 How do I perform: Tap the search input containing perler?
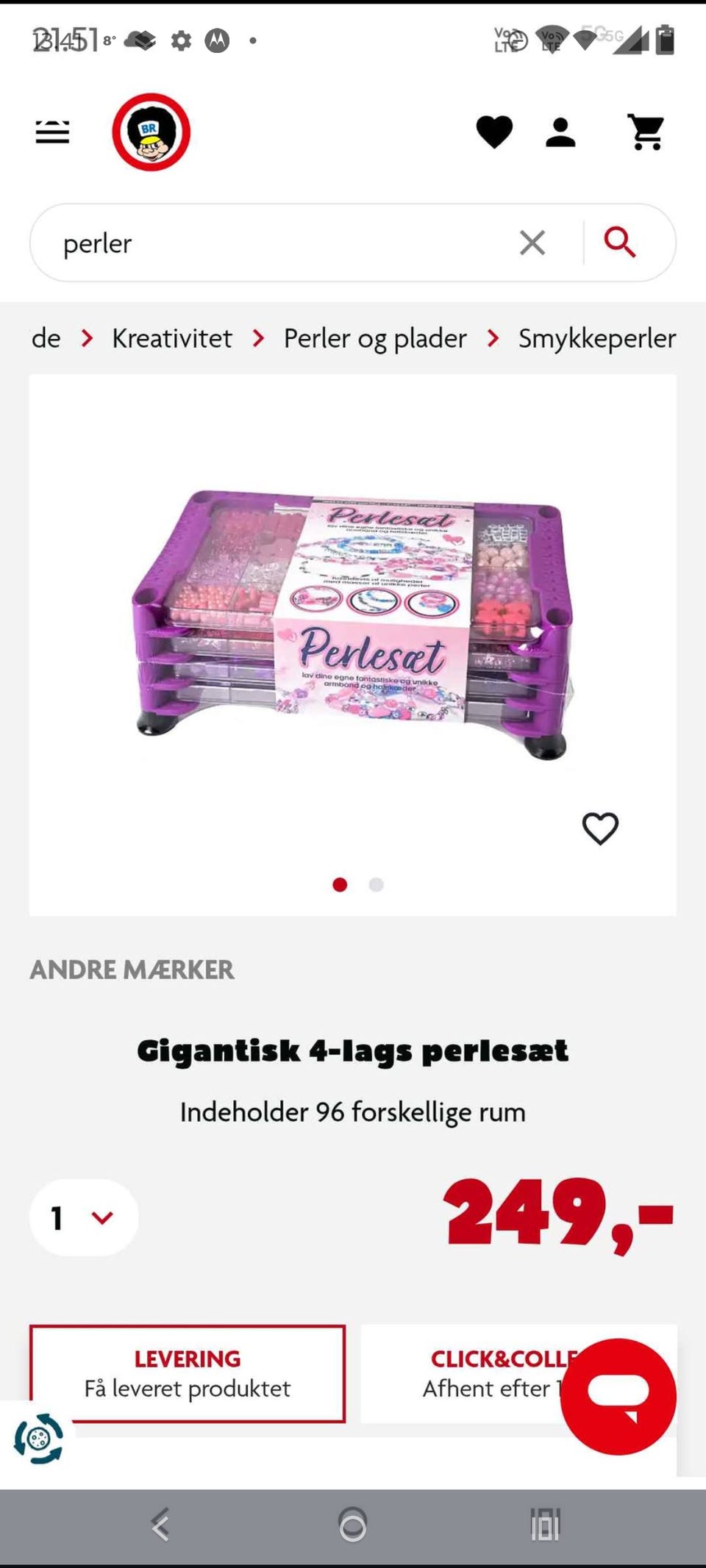click(257, 243)
